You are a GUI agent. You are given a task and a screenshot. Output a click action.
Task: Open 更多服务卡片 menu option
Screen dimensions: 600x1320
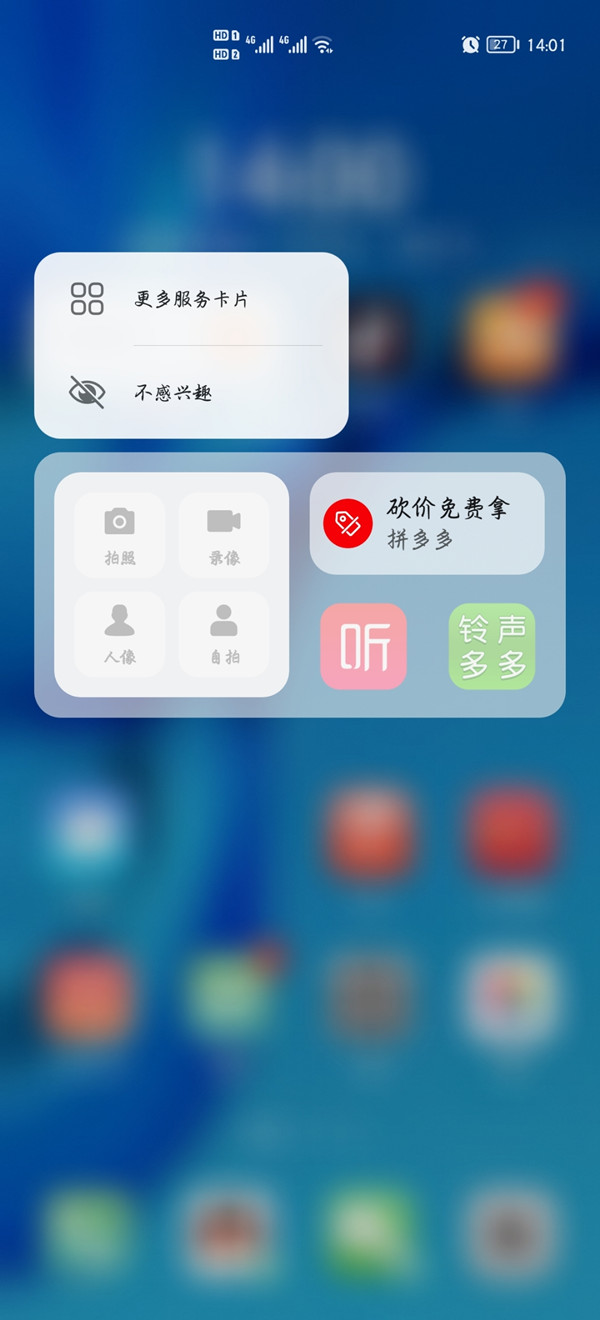click(x=191, y=299)
